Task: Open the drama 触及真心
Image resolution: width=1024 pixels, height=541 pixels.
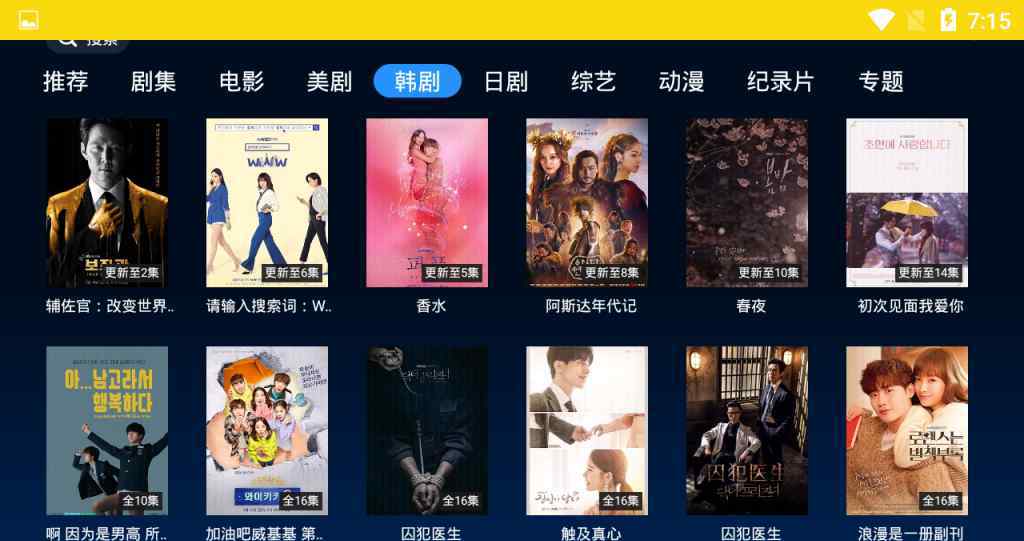Action: 587,430
